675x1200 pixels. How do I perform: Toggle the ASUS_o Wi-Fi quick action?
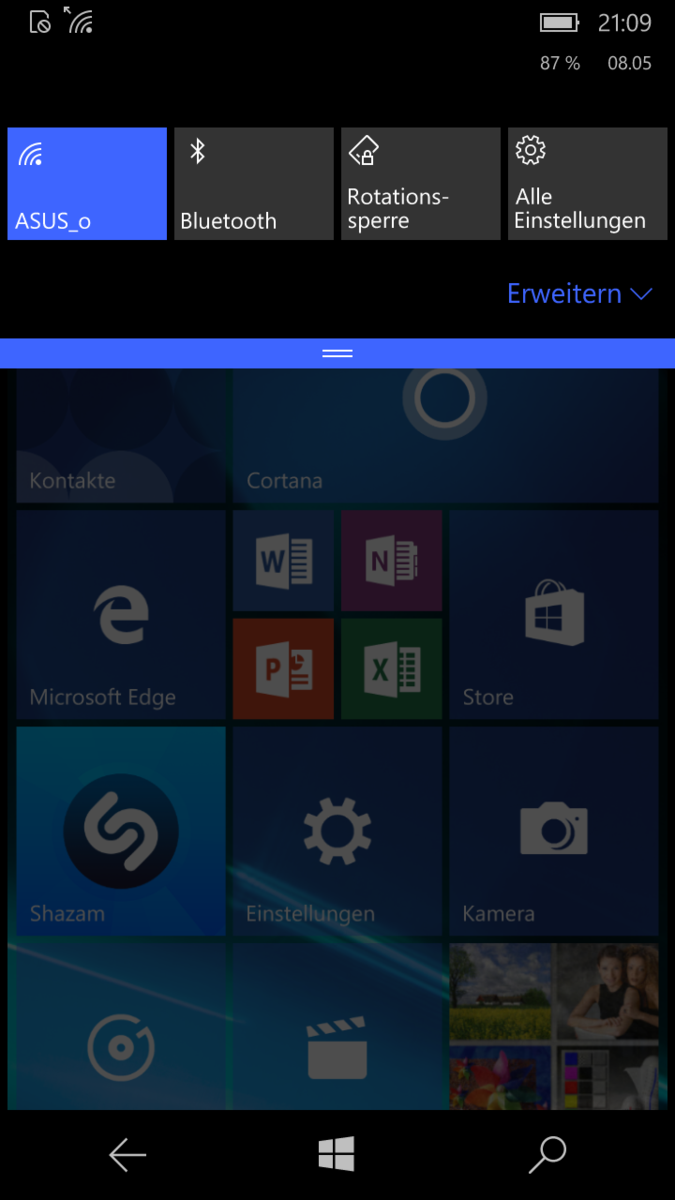pyautogui.click(x=87, y=183)
